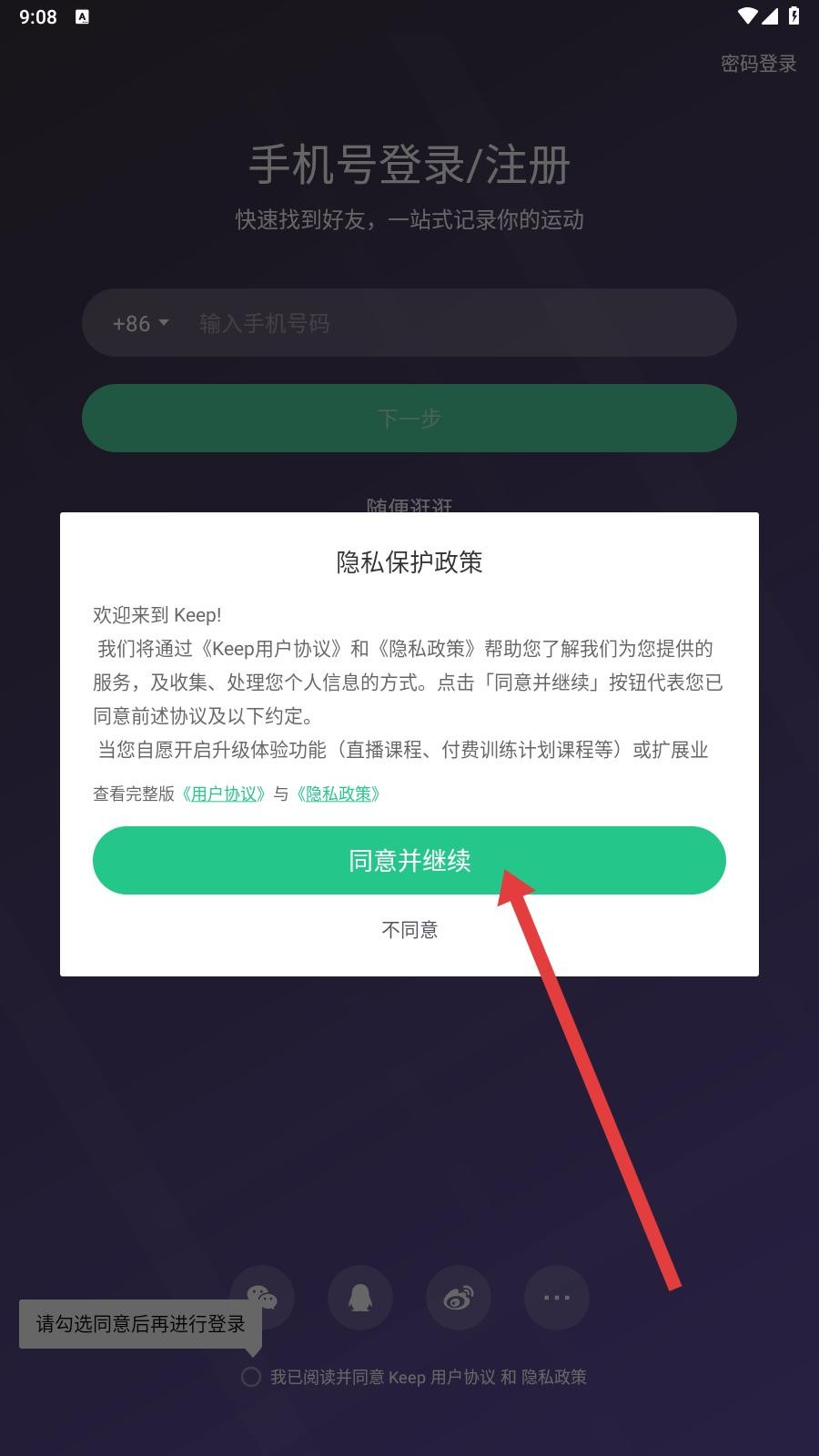The height and width of the screenshot is (1456, 819).
Task: Open the +86 country code dropdown
Action: pyautogui.click(x=140, y=323)
